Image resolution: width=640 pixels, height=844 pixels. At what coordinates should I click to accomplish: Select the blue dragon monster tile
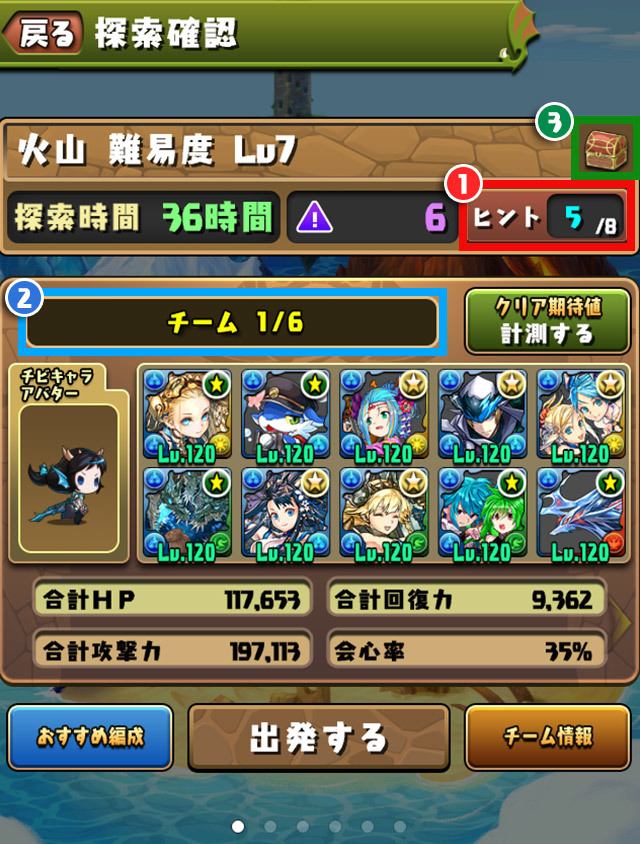[579, 514]
